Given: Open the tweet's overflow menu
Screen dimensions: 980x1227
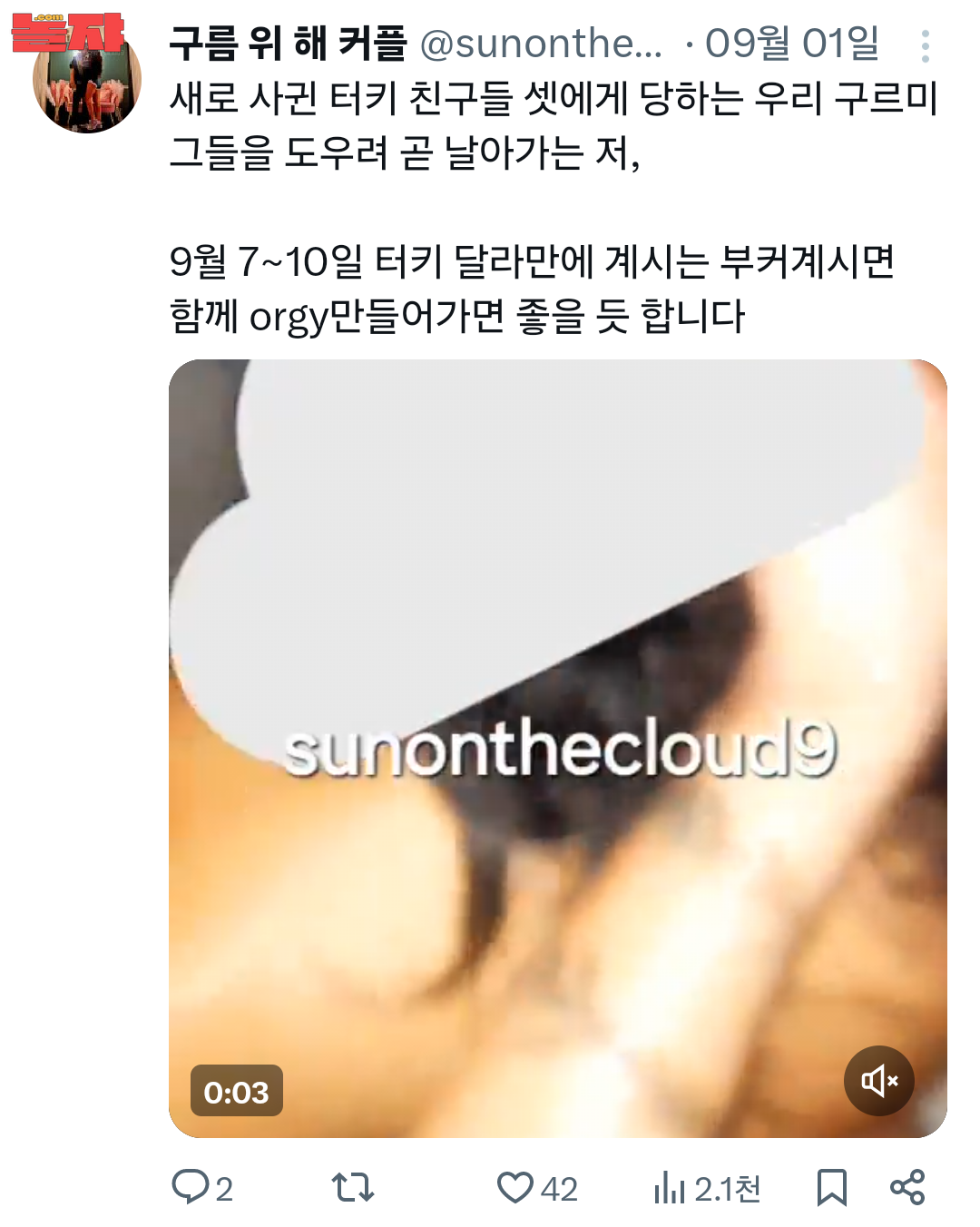Looking at the screenshot, I should tap(925, 45).
